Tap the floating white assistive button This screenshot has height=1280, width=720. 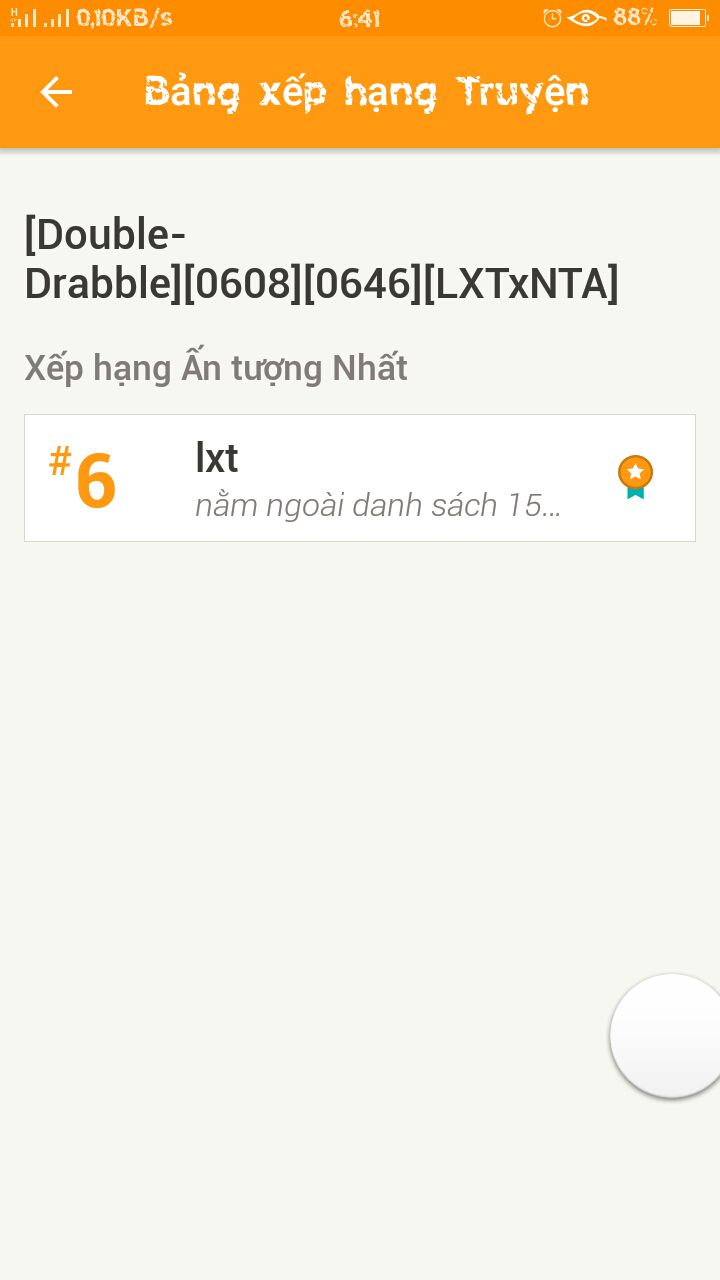pyautogui.click(x=669, y=1035)
